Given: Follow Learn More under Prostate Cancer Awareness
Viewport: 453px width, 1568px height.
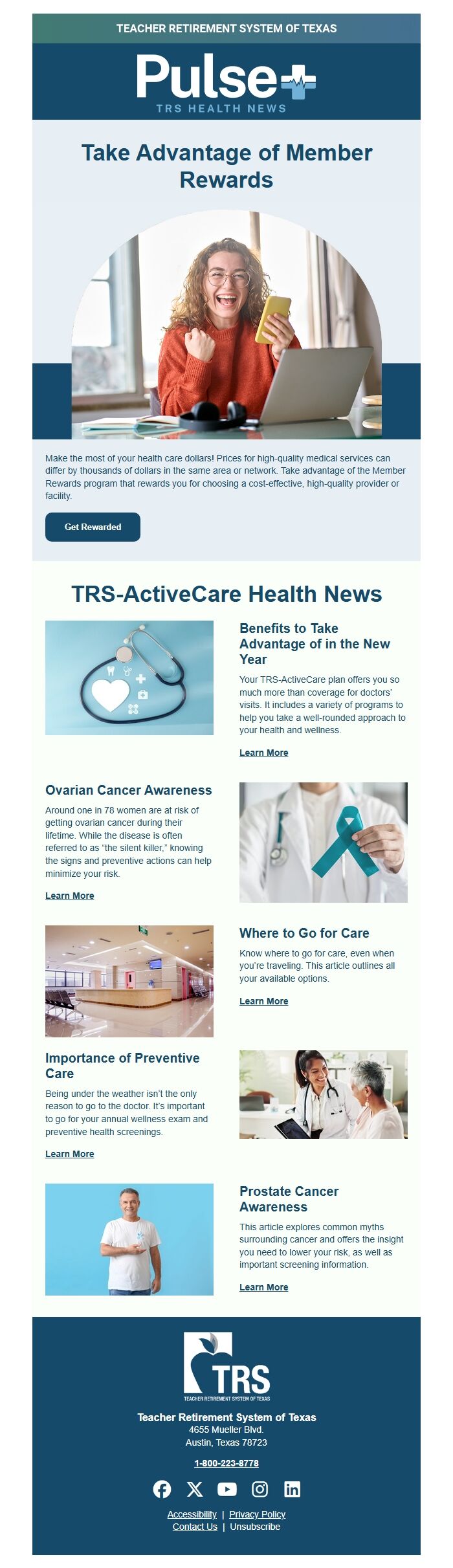Looking at the screenshot, I should [x=264, y=1287].
